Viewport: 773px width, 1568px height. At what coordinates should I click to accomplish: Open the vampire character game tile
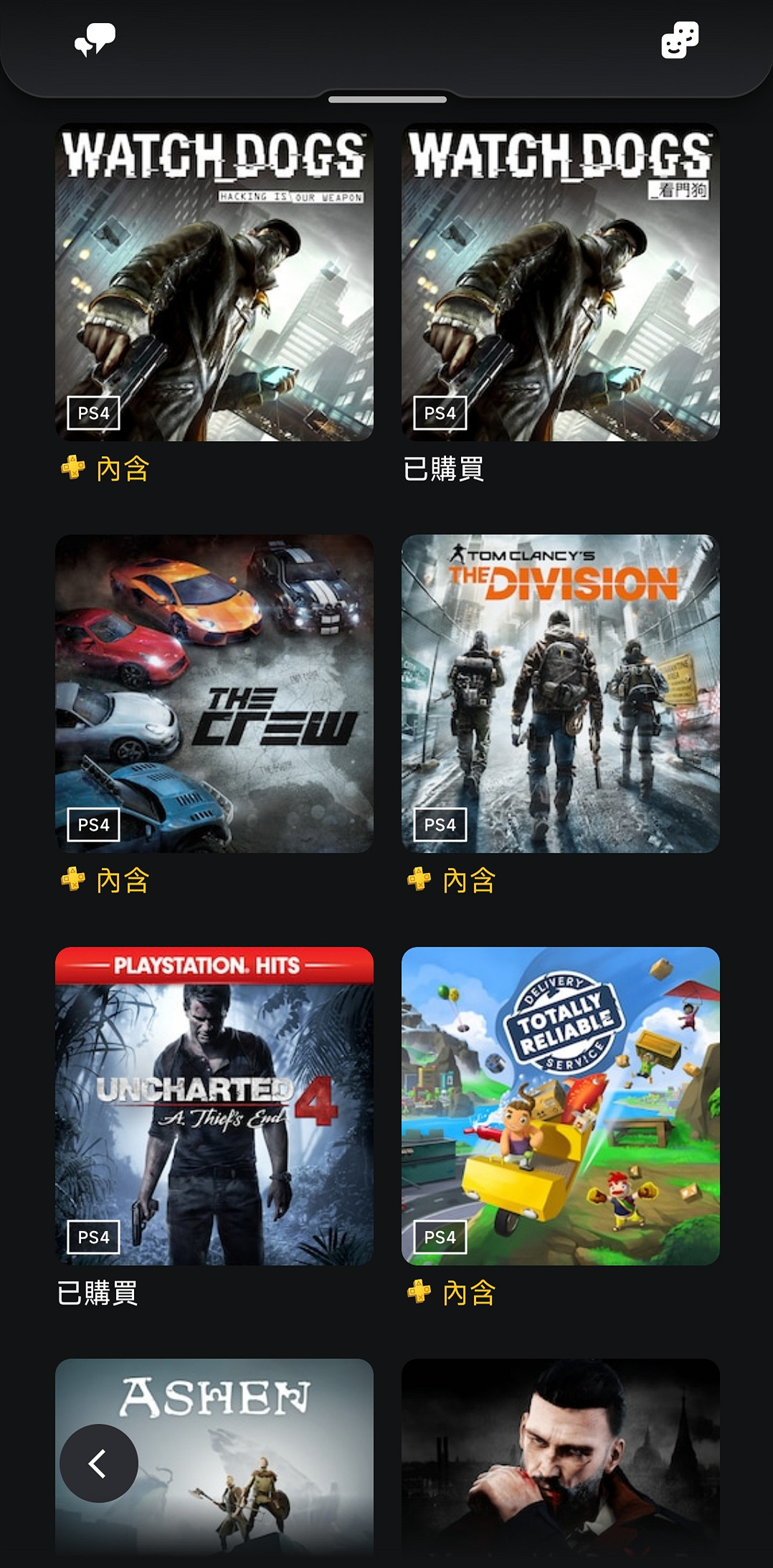coord(560,1456)
